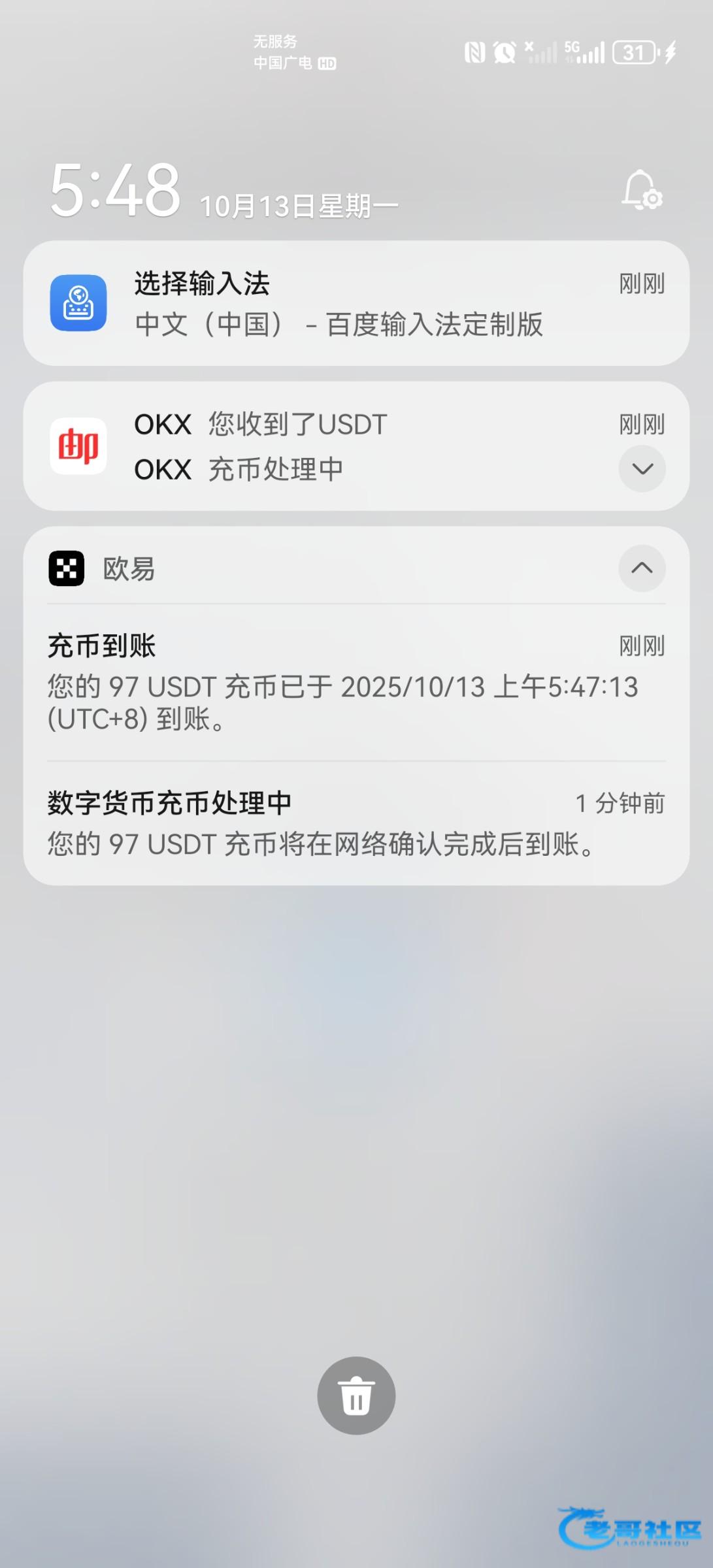The width and height of the screenshot is (713, 1568).
Task: Clear all notifications with trash button
Action: tap(356, 1396)
